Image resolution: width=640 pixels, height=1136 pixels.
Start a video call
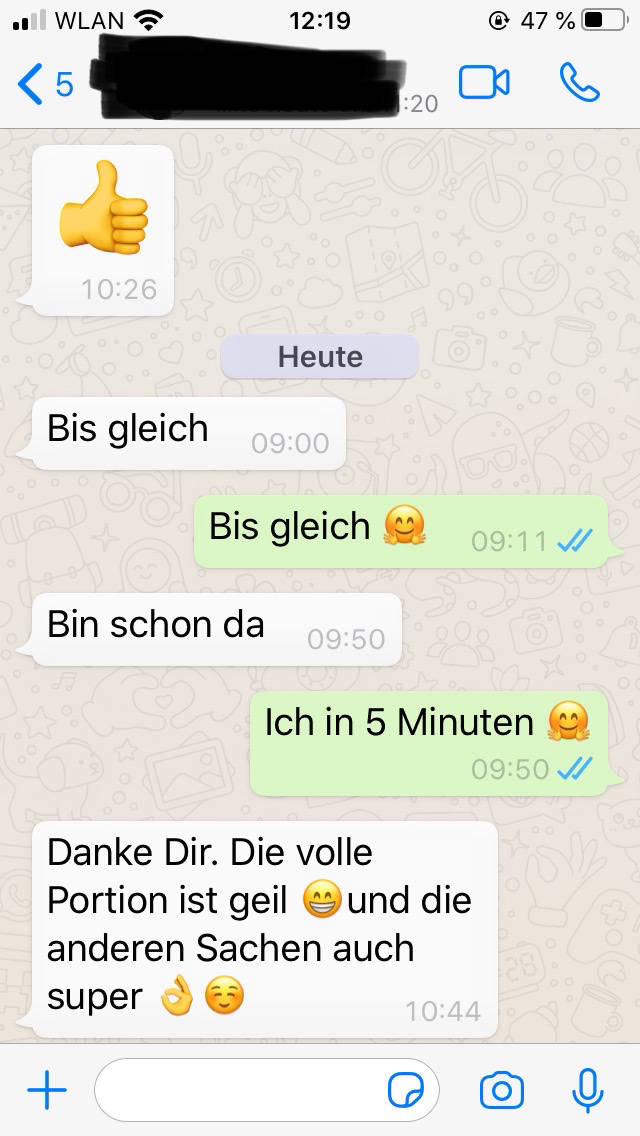(x=484, y=84)
